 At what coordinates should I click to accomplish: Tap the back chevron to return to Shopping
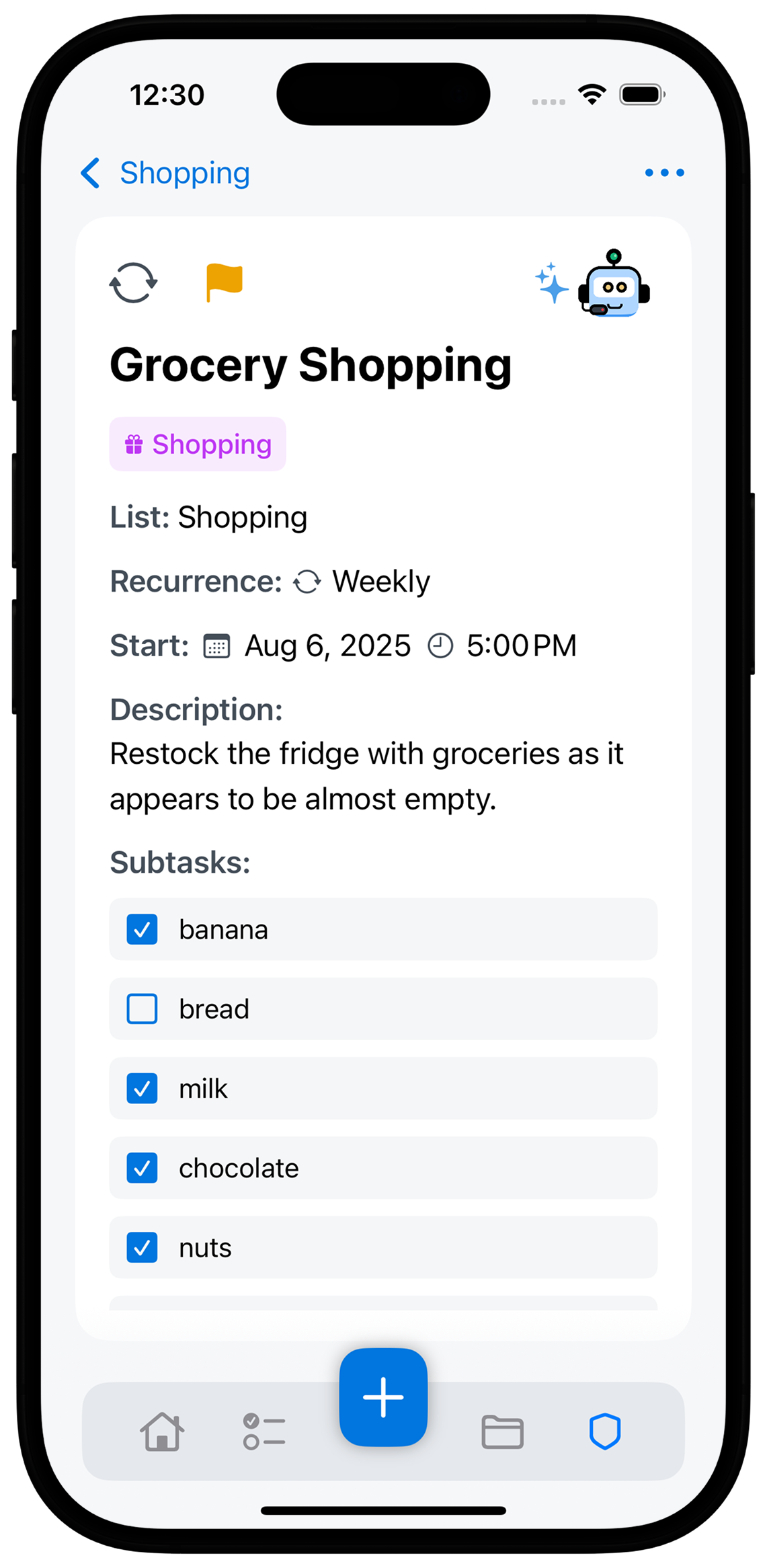[91, 173]
